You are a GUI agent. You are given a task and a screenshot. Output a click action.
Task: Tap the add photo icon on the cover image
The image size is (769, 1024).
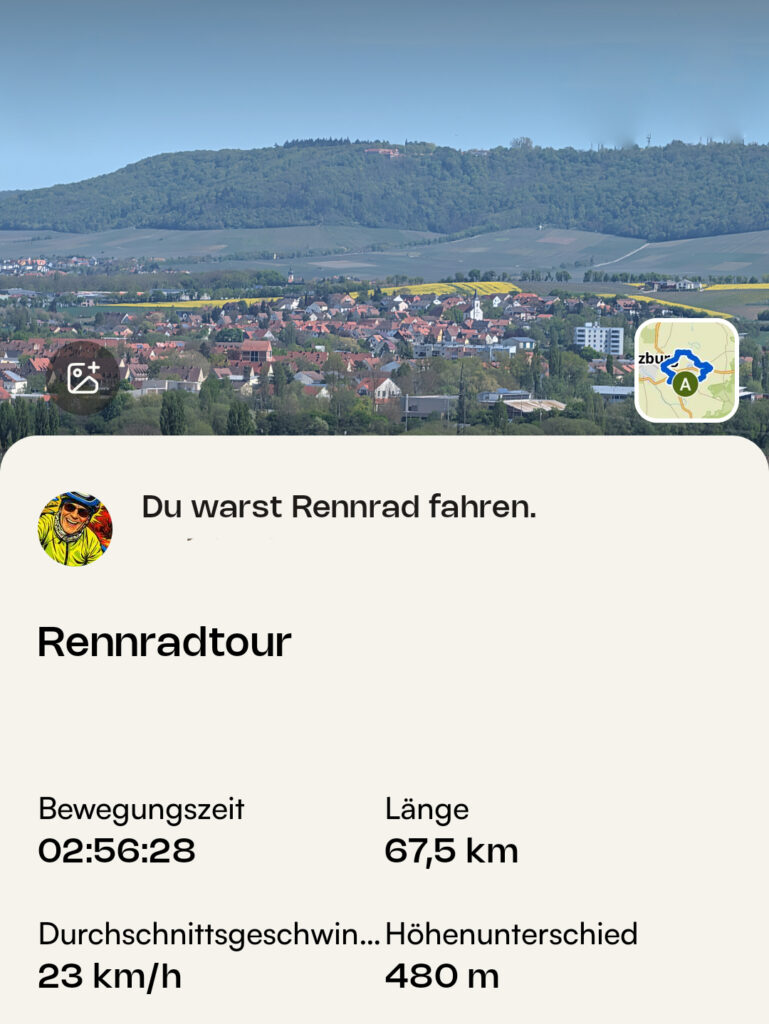83,378
